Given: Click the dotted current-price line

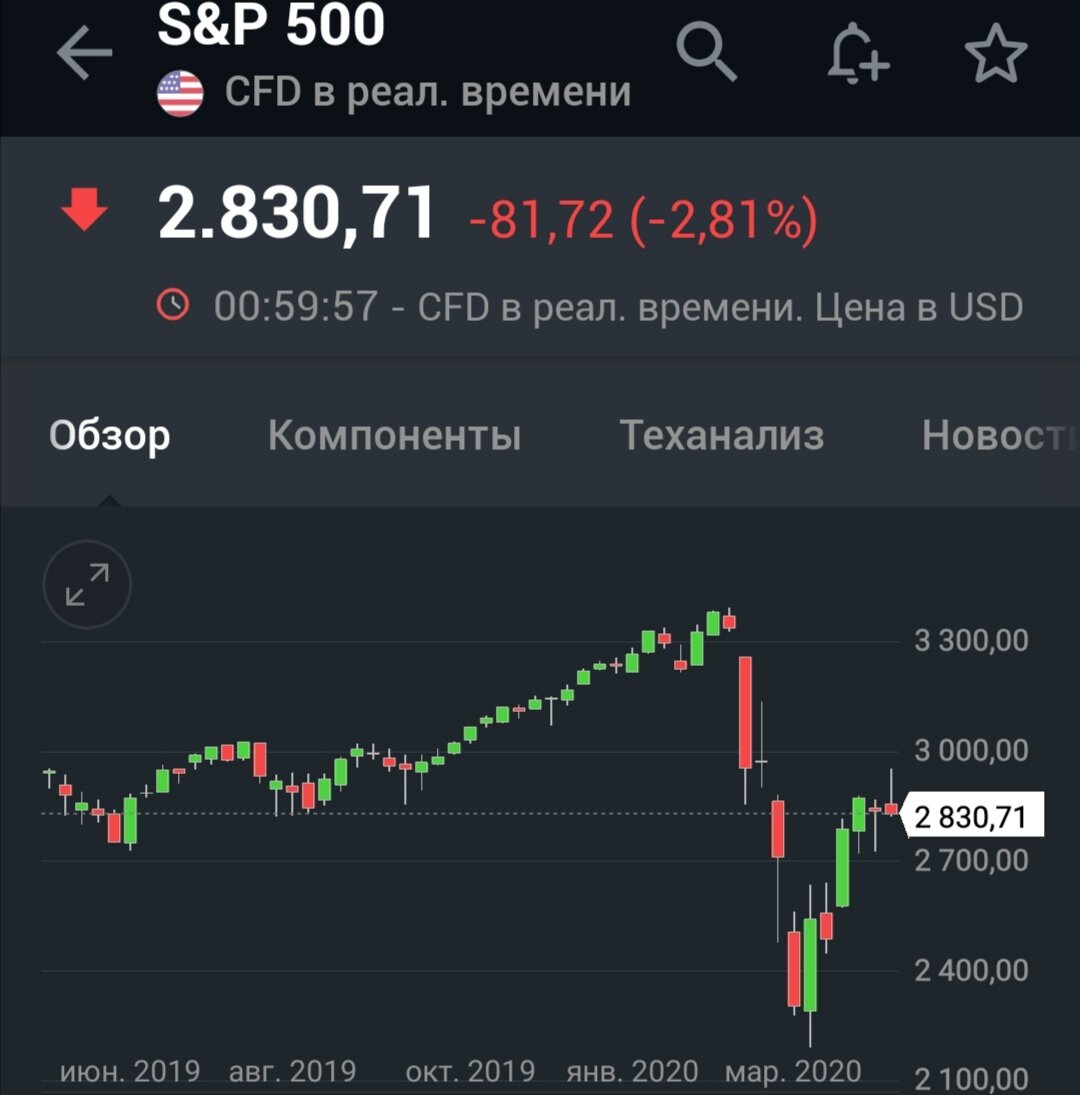Looking at the screenshot, I should (x=450, y=814).
